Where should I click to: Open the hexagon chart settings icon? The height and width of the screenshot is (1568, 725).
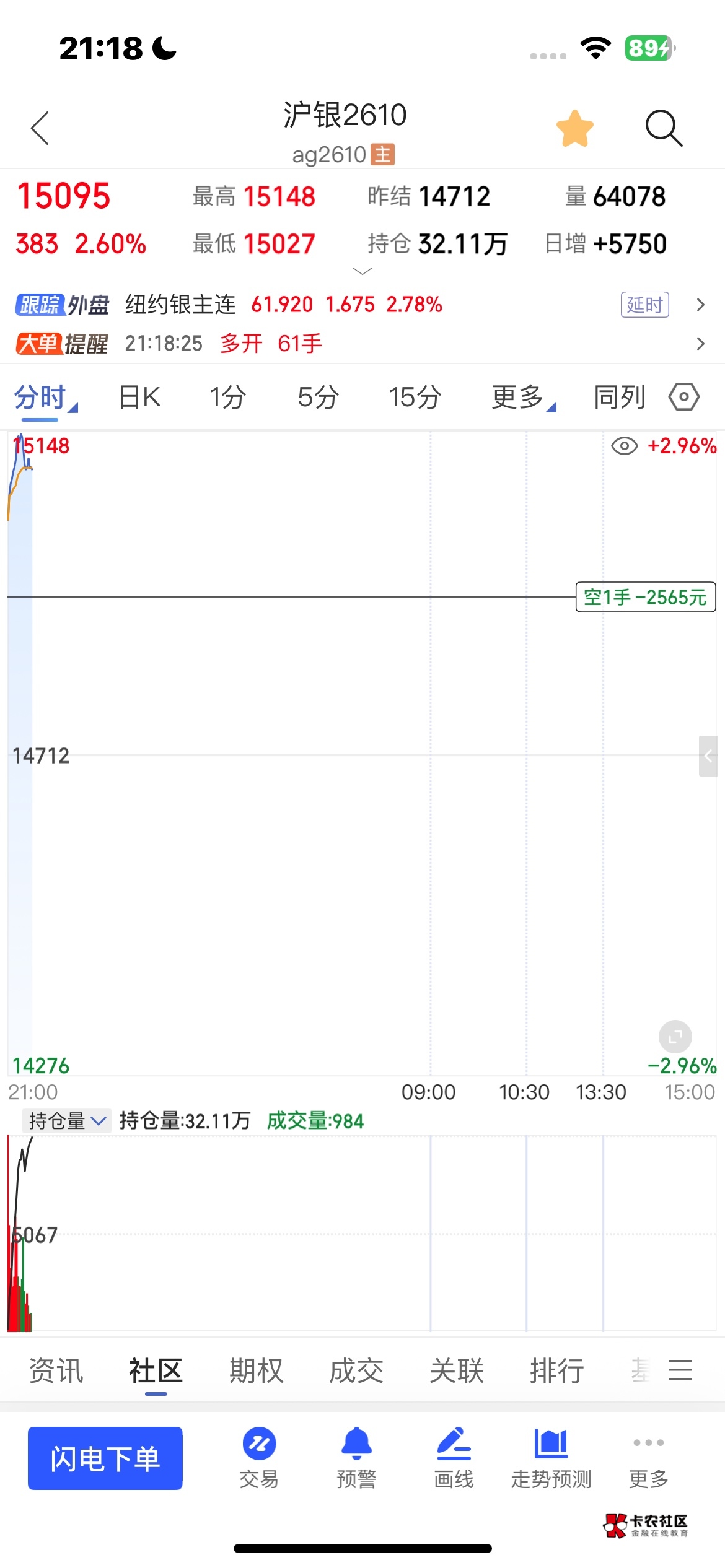684,396
